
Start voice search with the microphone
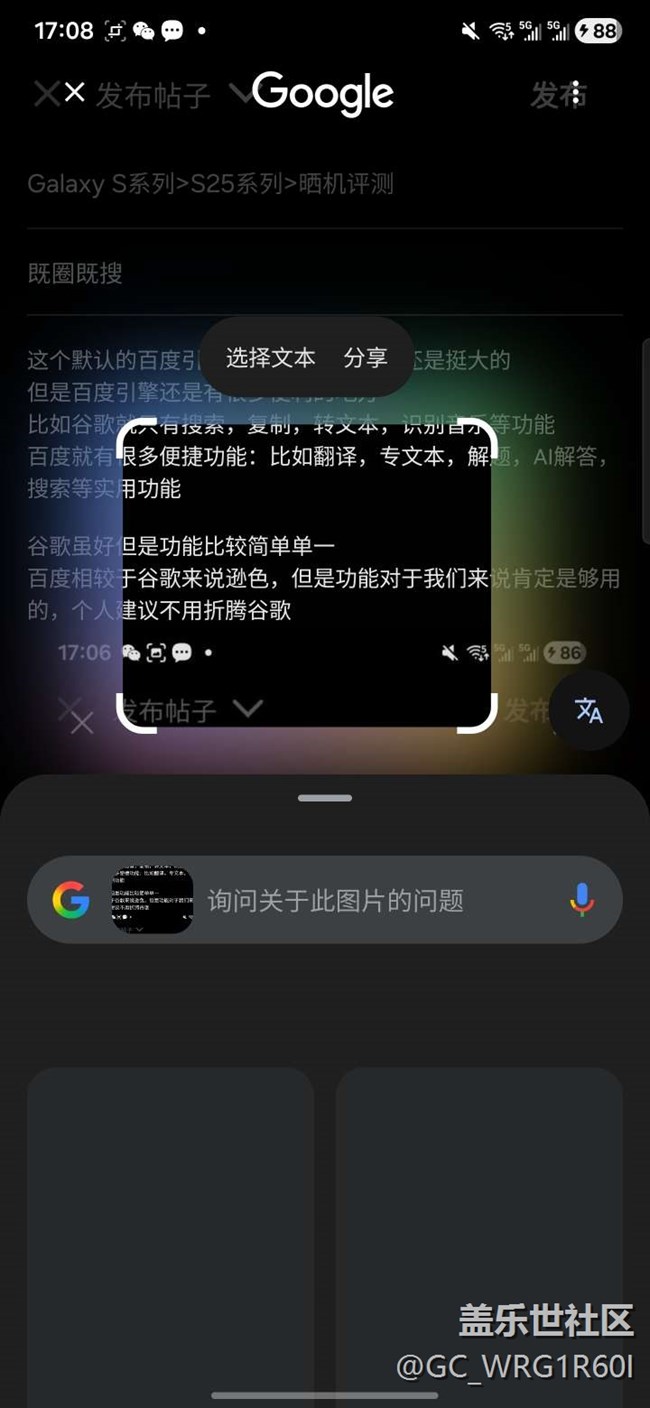coord(582,900)
